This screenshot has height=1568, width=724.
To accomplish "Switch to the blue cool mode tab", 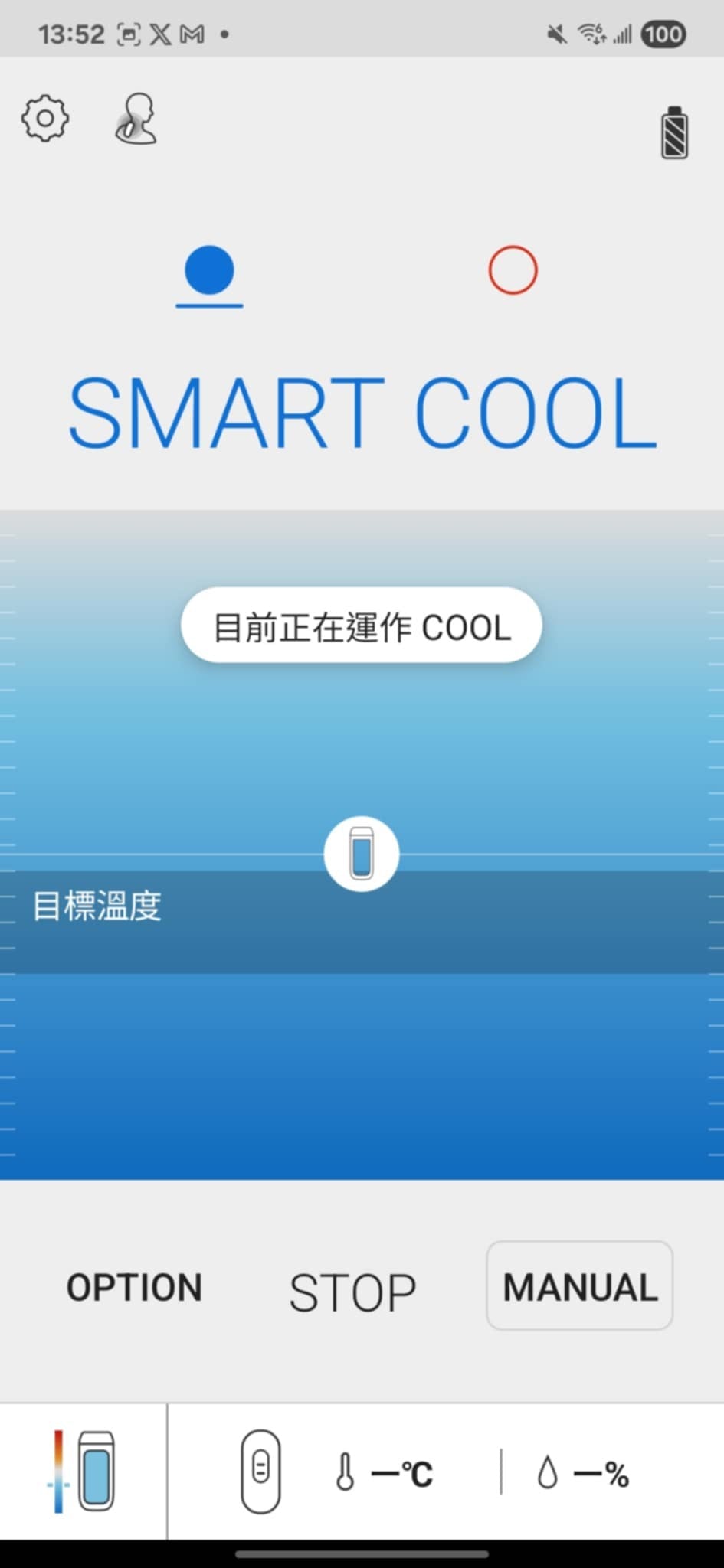I will tap(209, 271).
